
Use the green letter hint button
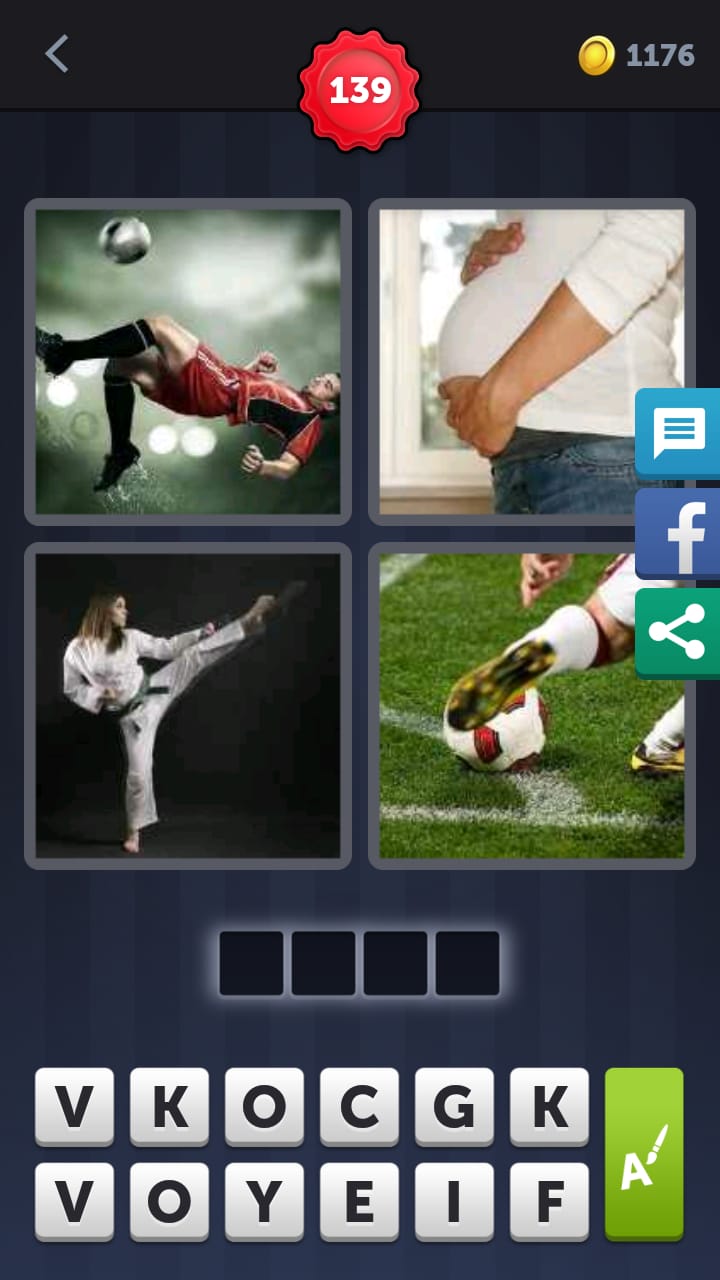644,1153
